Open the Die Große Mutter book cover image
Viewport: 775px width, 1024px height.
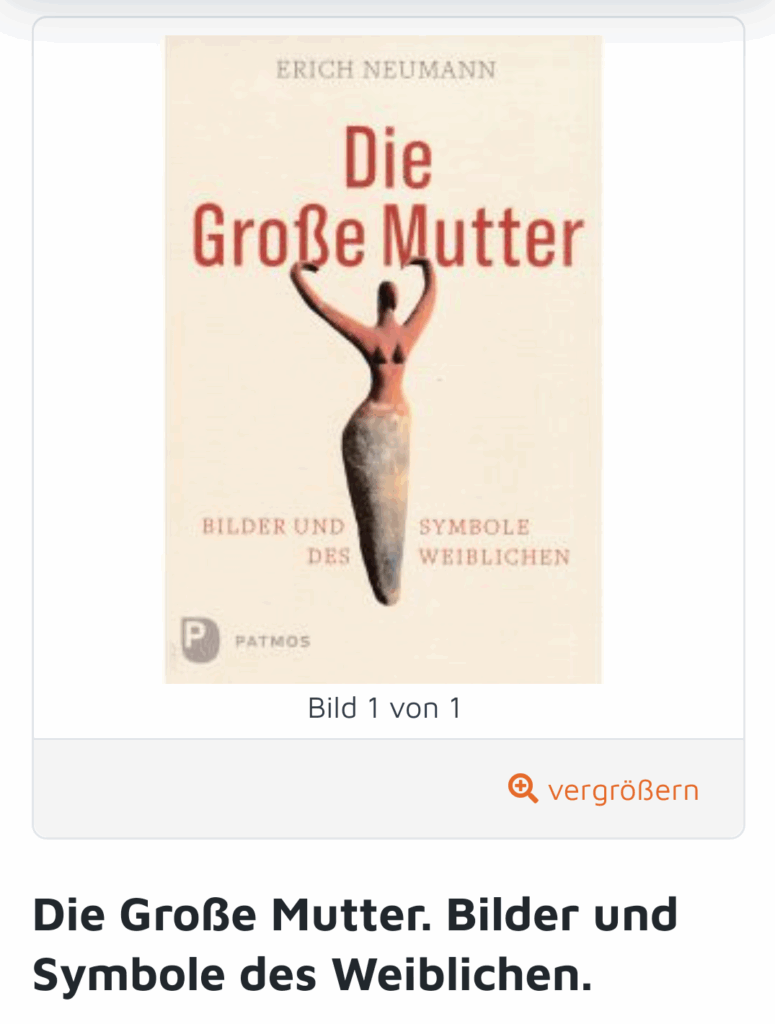(x=383, y=360)
